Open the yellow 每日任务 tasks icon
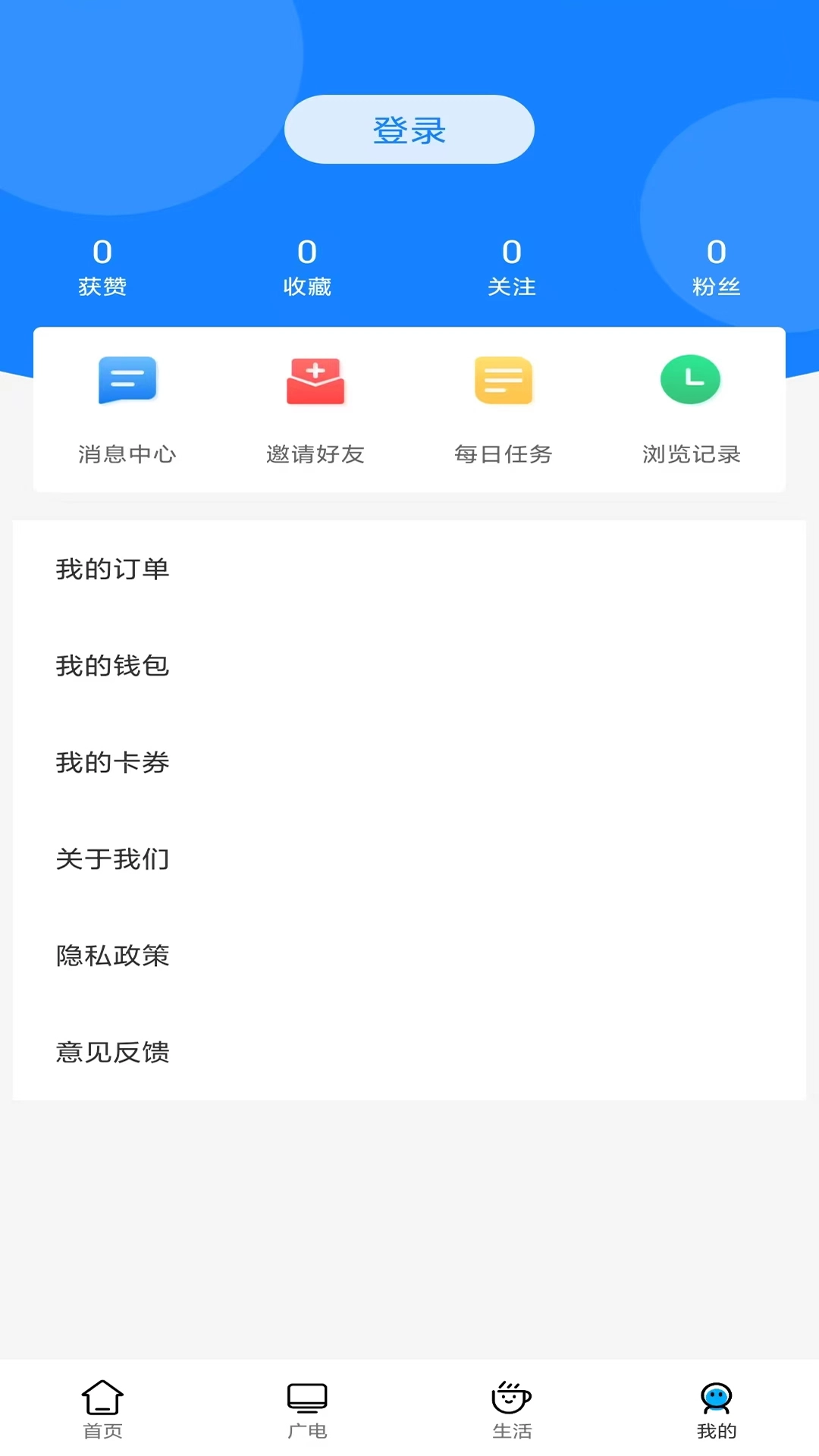819x1456 pixels. pos(503,381)
